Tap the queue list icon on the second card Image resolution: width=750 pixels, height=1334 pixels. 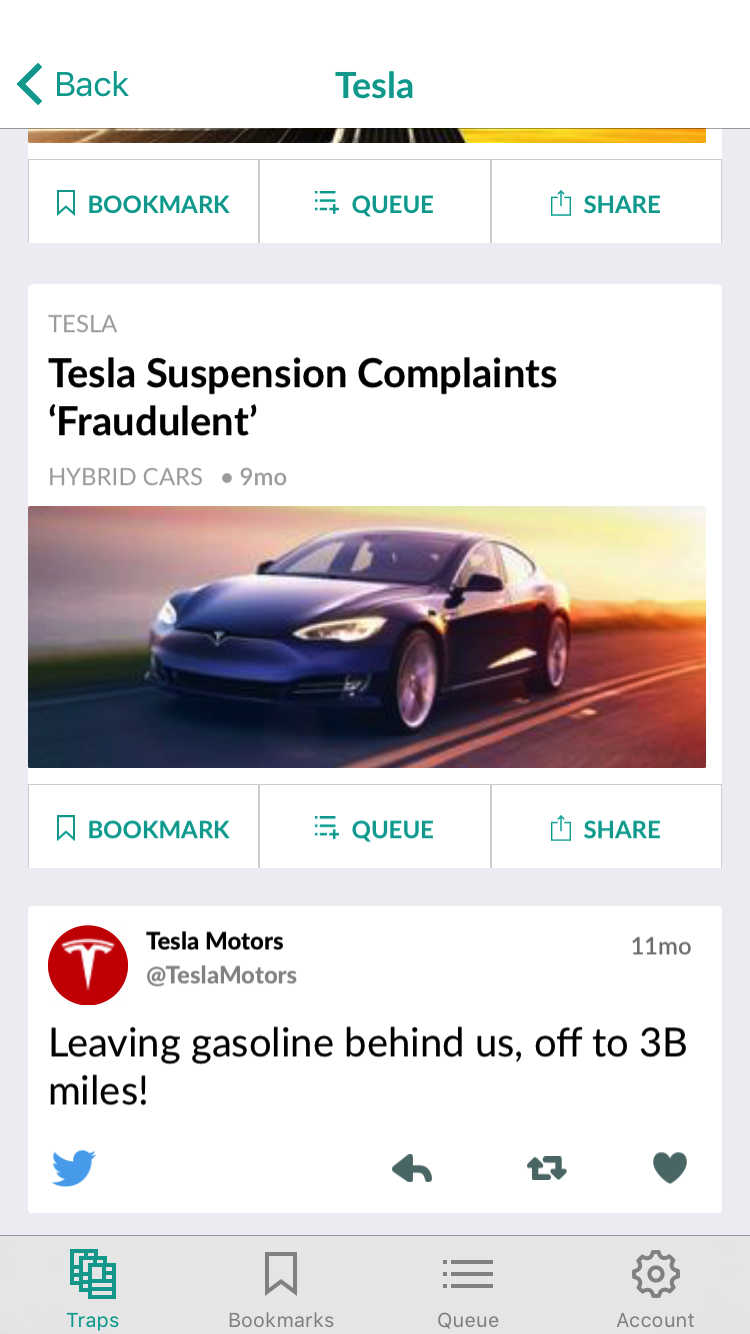325,827
